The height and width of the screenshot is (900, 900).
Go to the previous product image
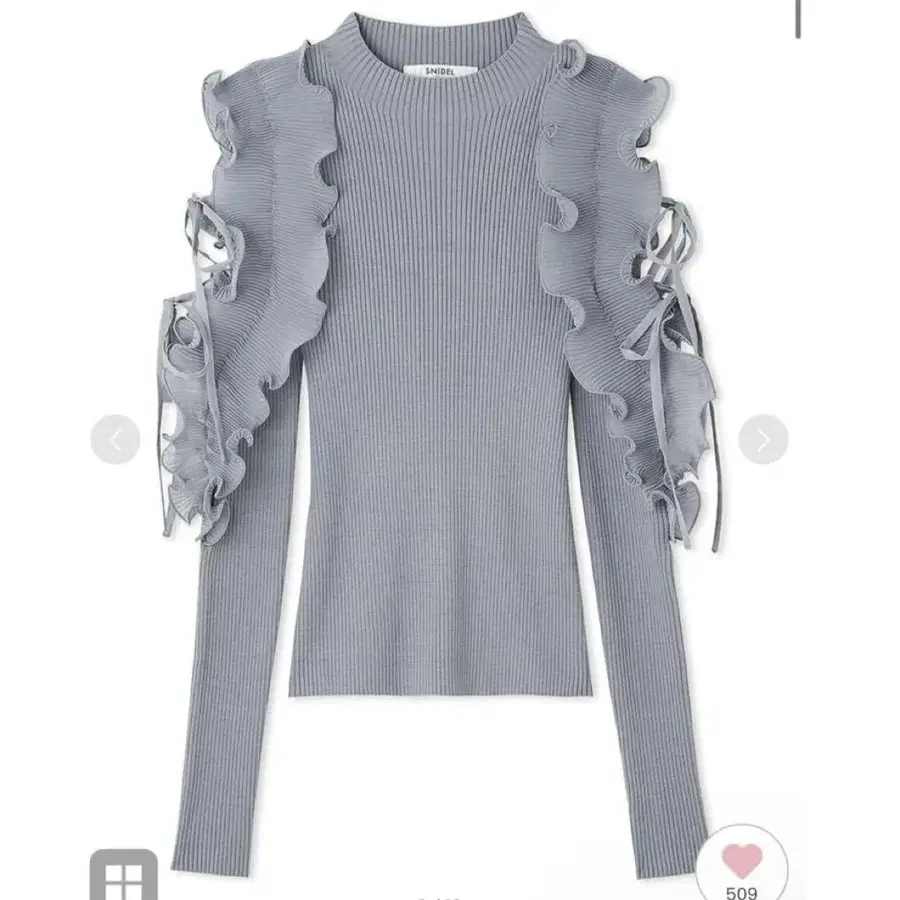[115, 440]
